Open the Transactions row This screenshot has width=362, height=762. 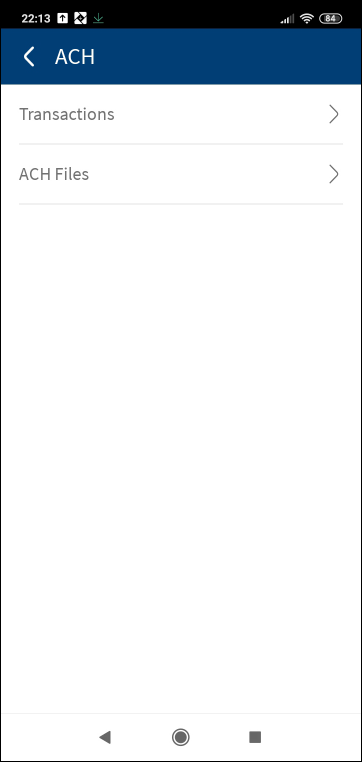point(181,115)
